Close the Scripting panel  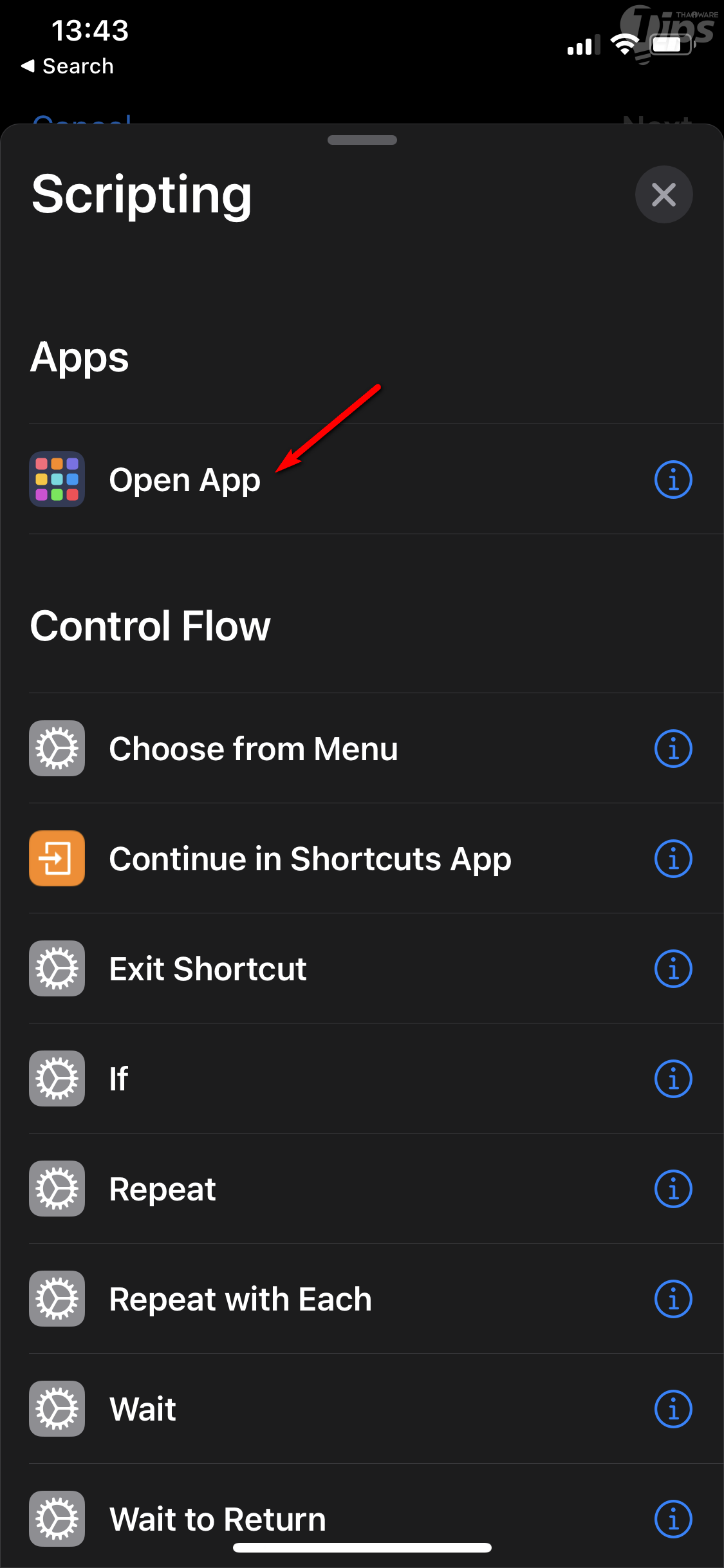(x=664, y=194)
